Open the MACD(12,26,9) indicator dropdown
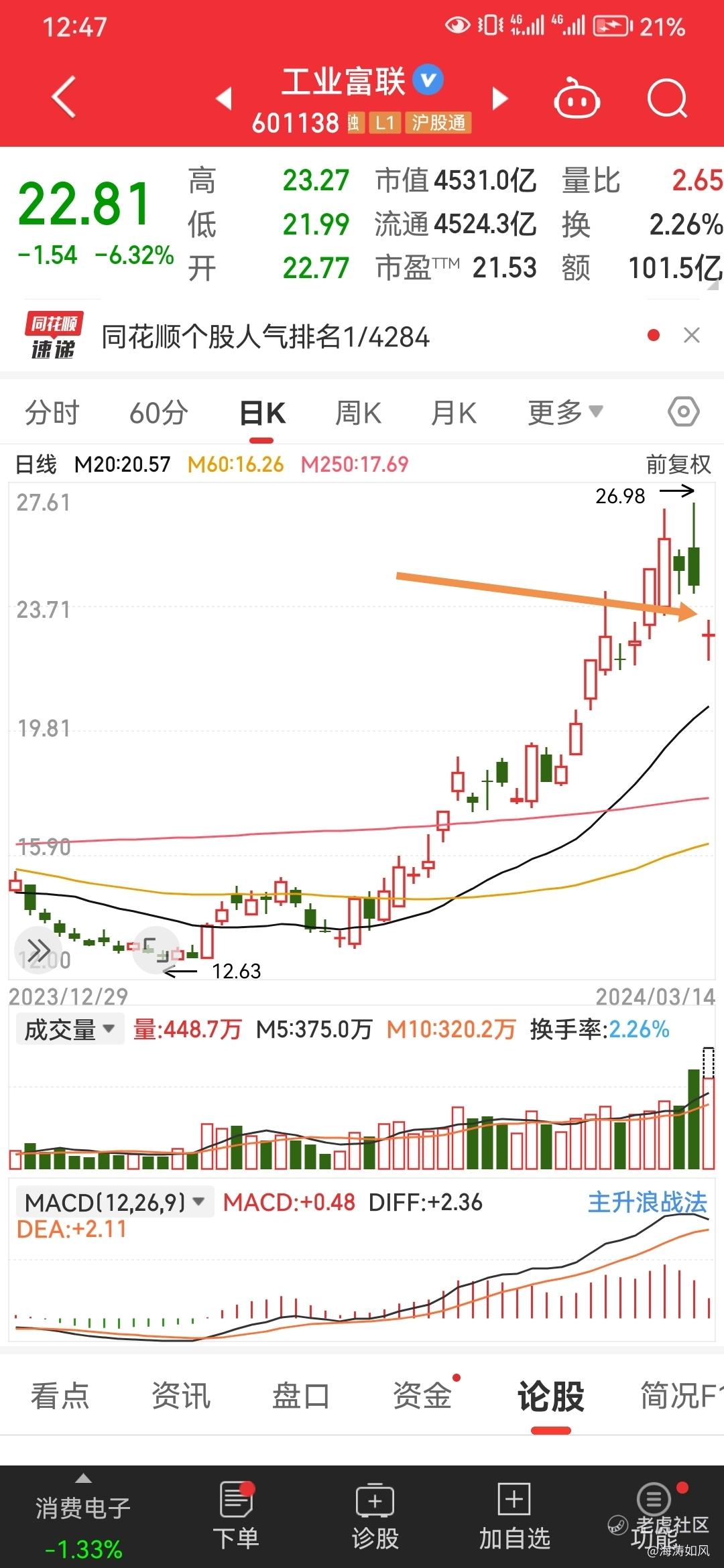 (x=114, y=1202)
